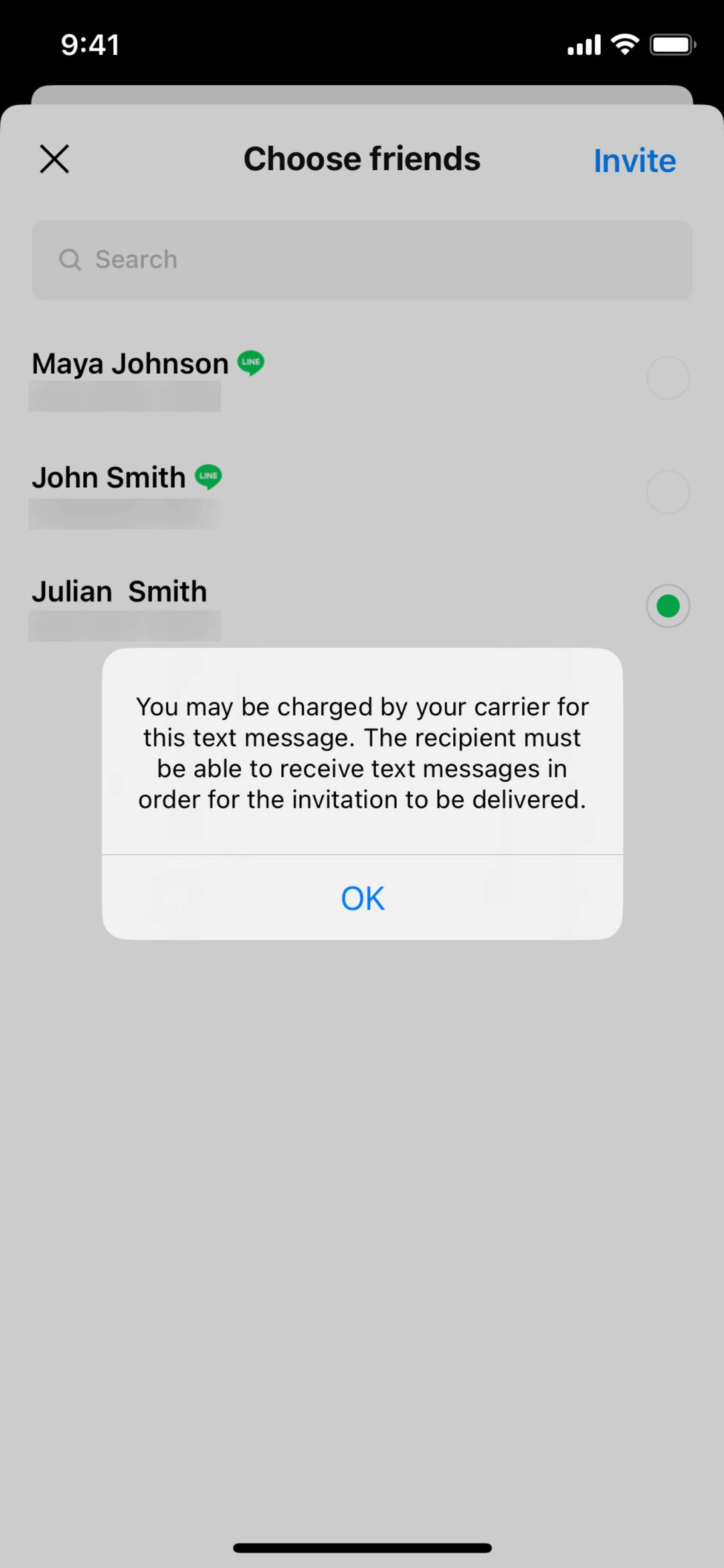Close the Choose friends sheet
Viewport: 724px width, 1568px height.
tap(55, 159)
